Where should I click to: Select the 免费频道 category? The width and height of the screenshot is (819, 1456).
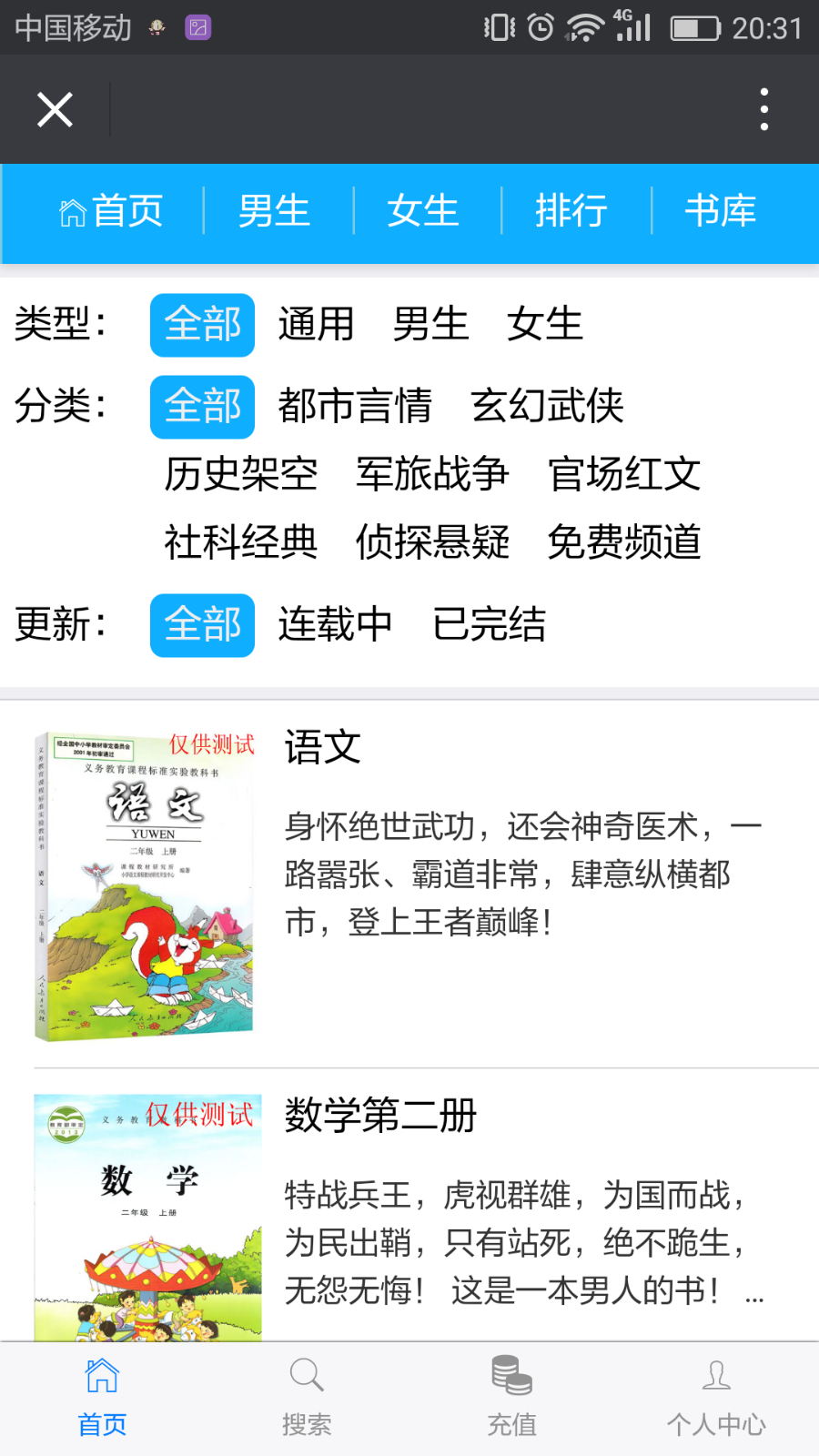point(623,541)
